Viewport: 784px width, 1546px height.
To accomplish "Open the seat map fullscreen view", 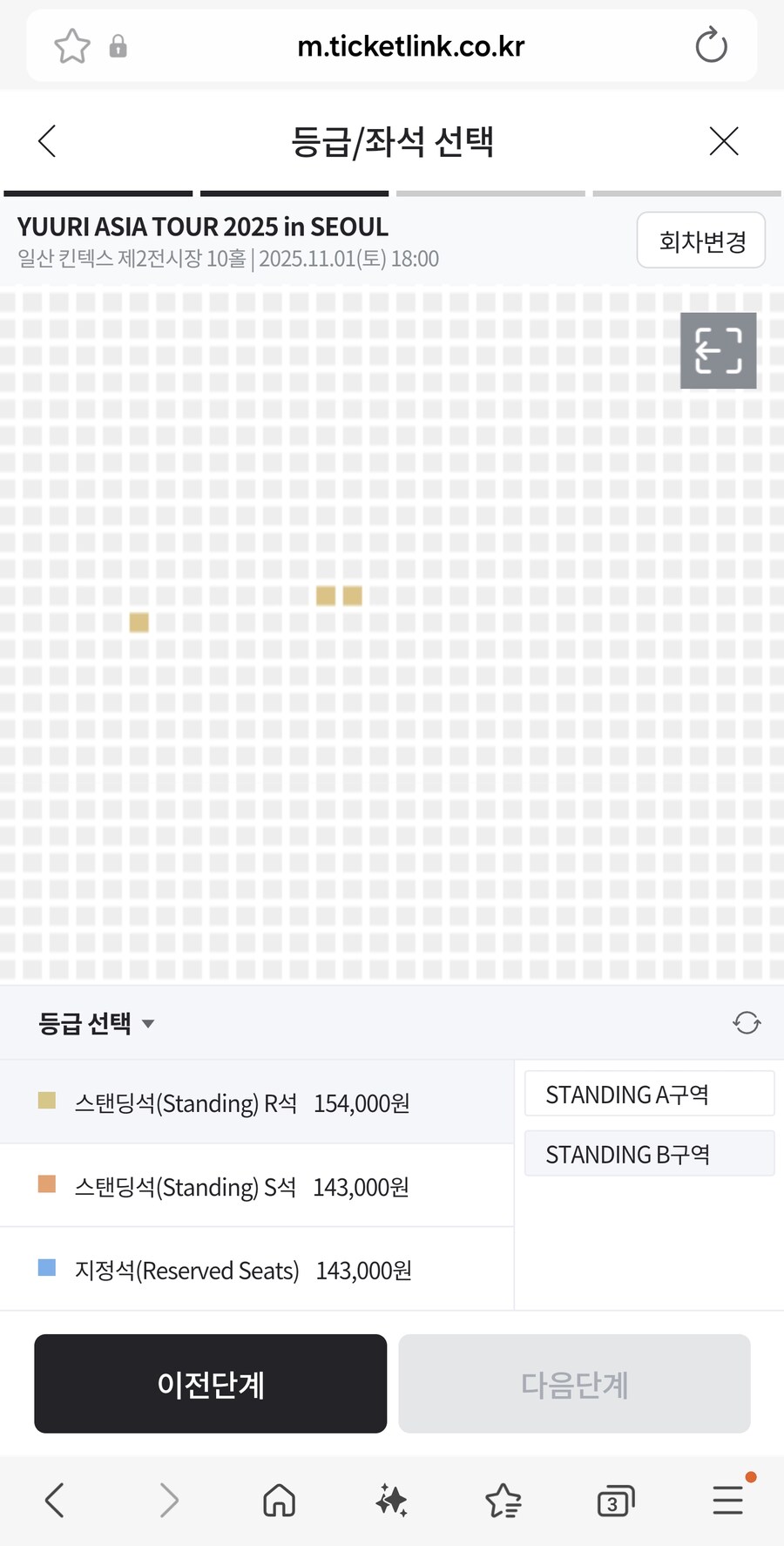I will coord(718,351).
